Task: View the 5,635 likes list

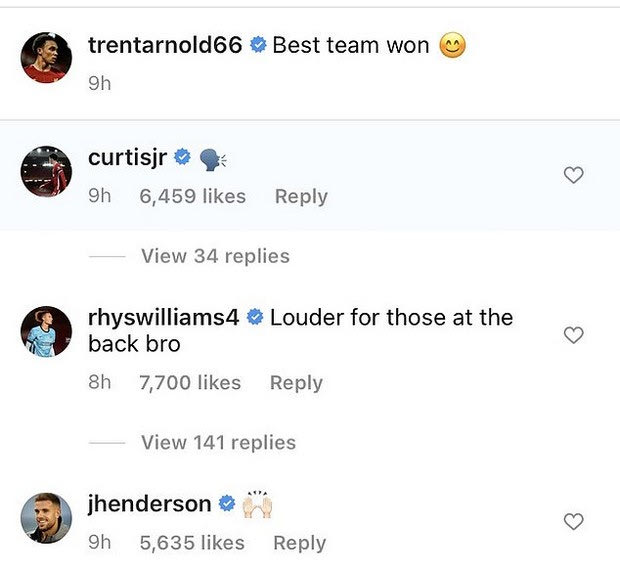Action: tap(191, 543)
